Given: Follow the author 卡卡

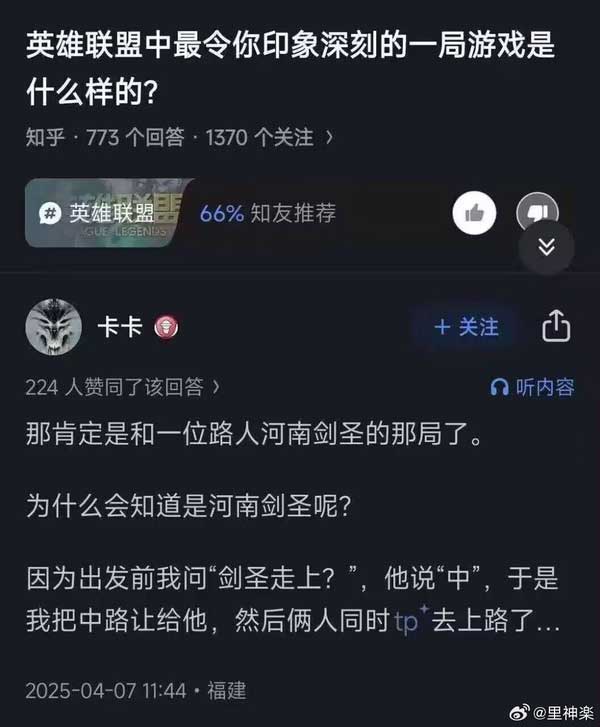Looking at the screenshot, I should [x=466, y=326].
